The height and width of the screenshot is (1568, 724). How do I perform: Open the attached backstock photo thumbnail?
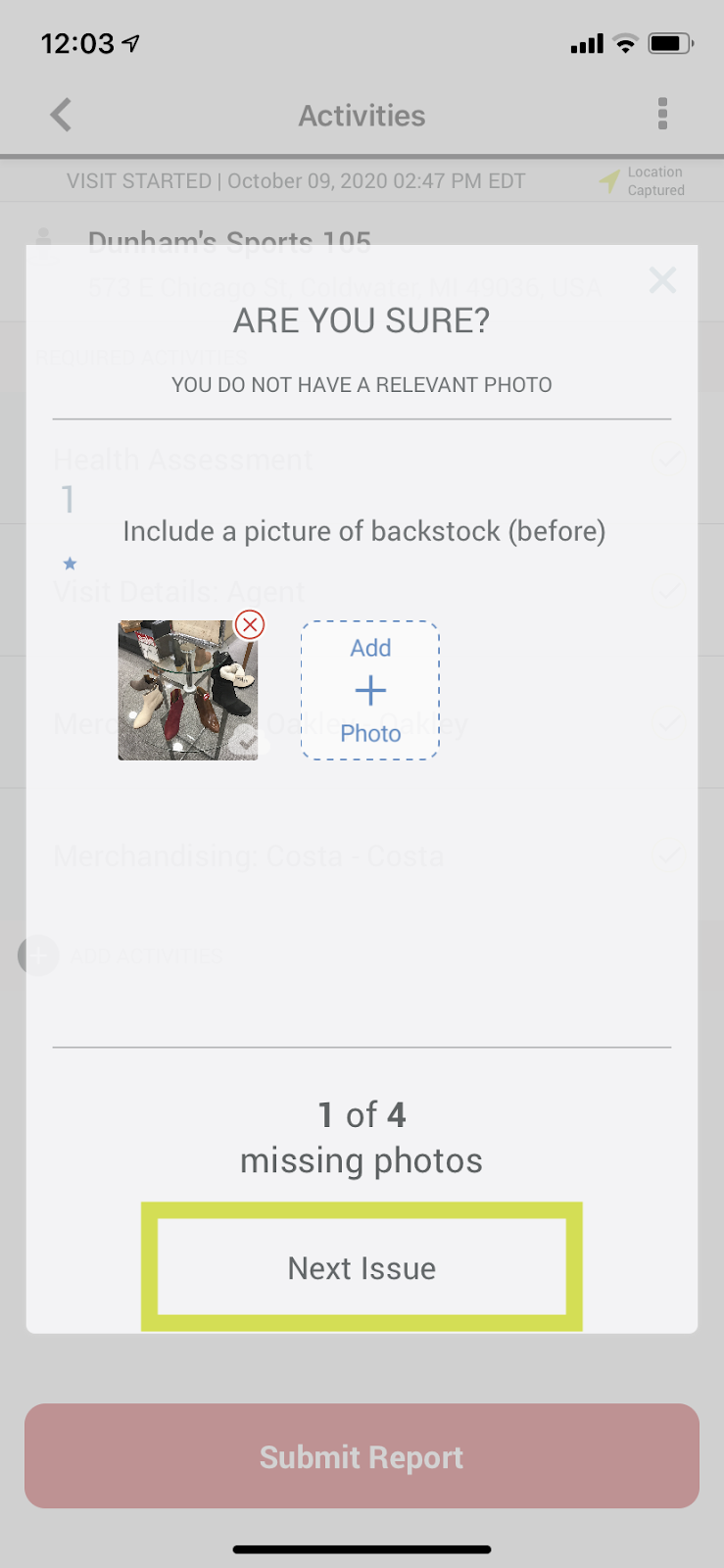(x=188, y=690)
